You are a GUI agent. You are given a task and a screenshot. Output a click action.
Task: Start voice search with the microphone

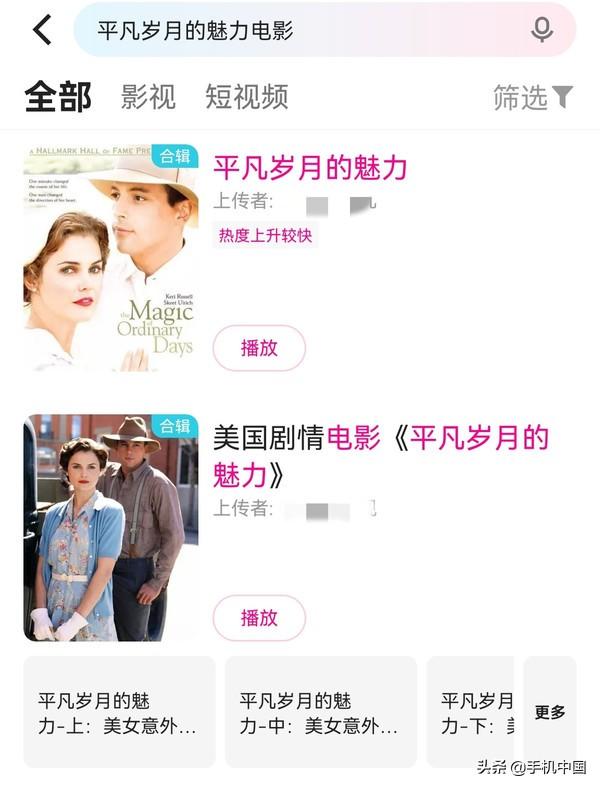(x=542, y=30)
